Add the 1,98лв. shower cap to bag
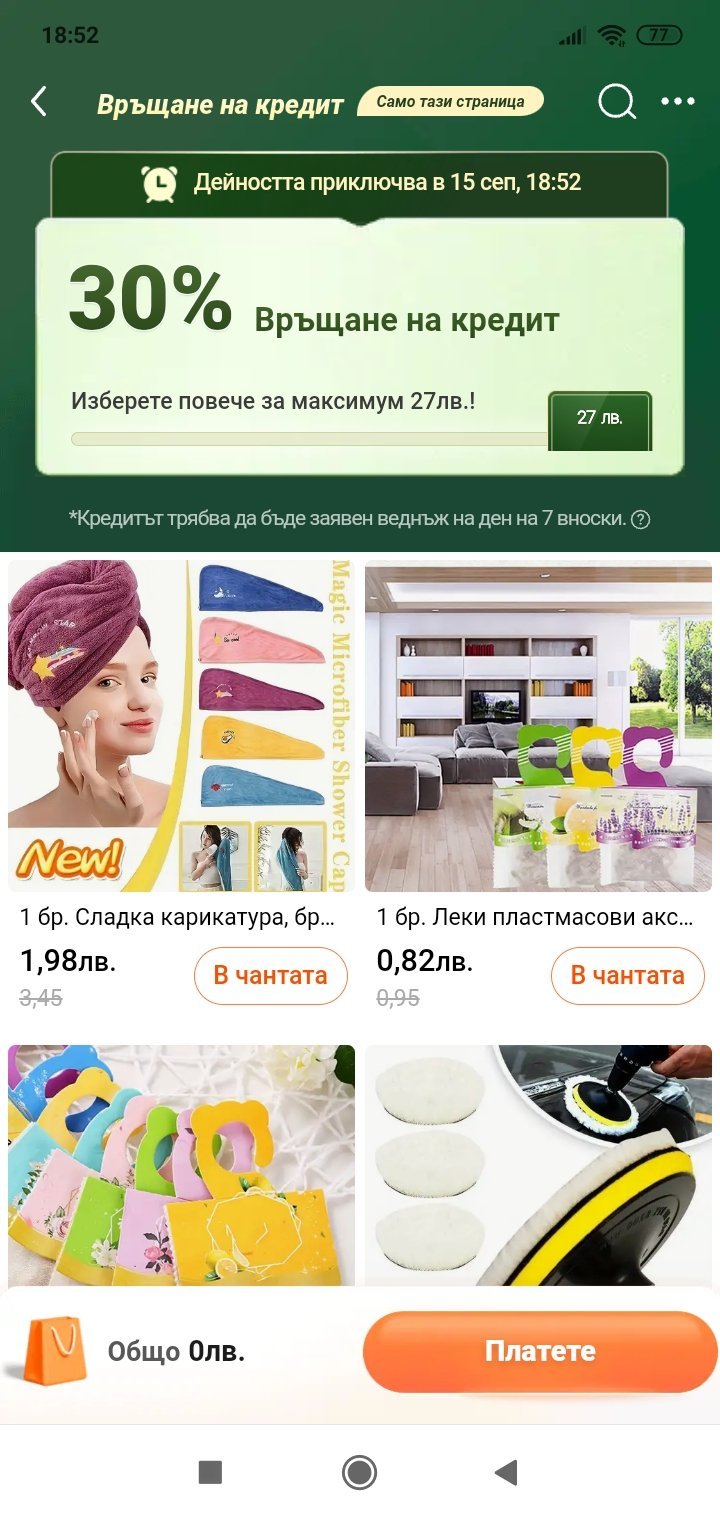The image size is (720, 1520). (x=270, y=975)
